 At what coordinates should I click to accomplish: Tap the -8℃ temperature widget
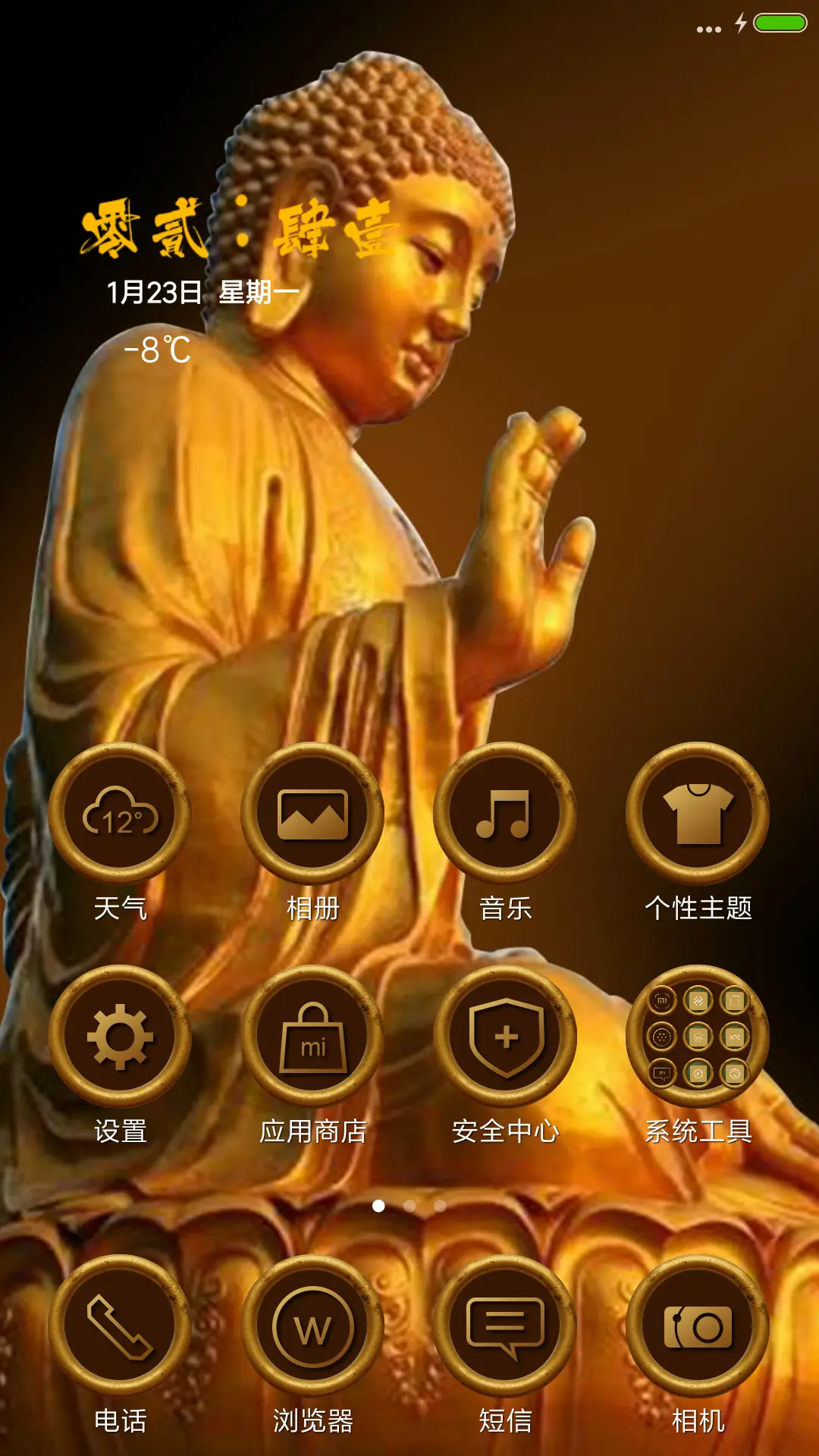[x=158, y=350]
